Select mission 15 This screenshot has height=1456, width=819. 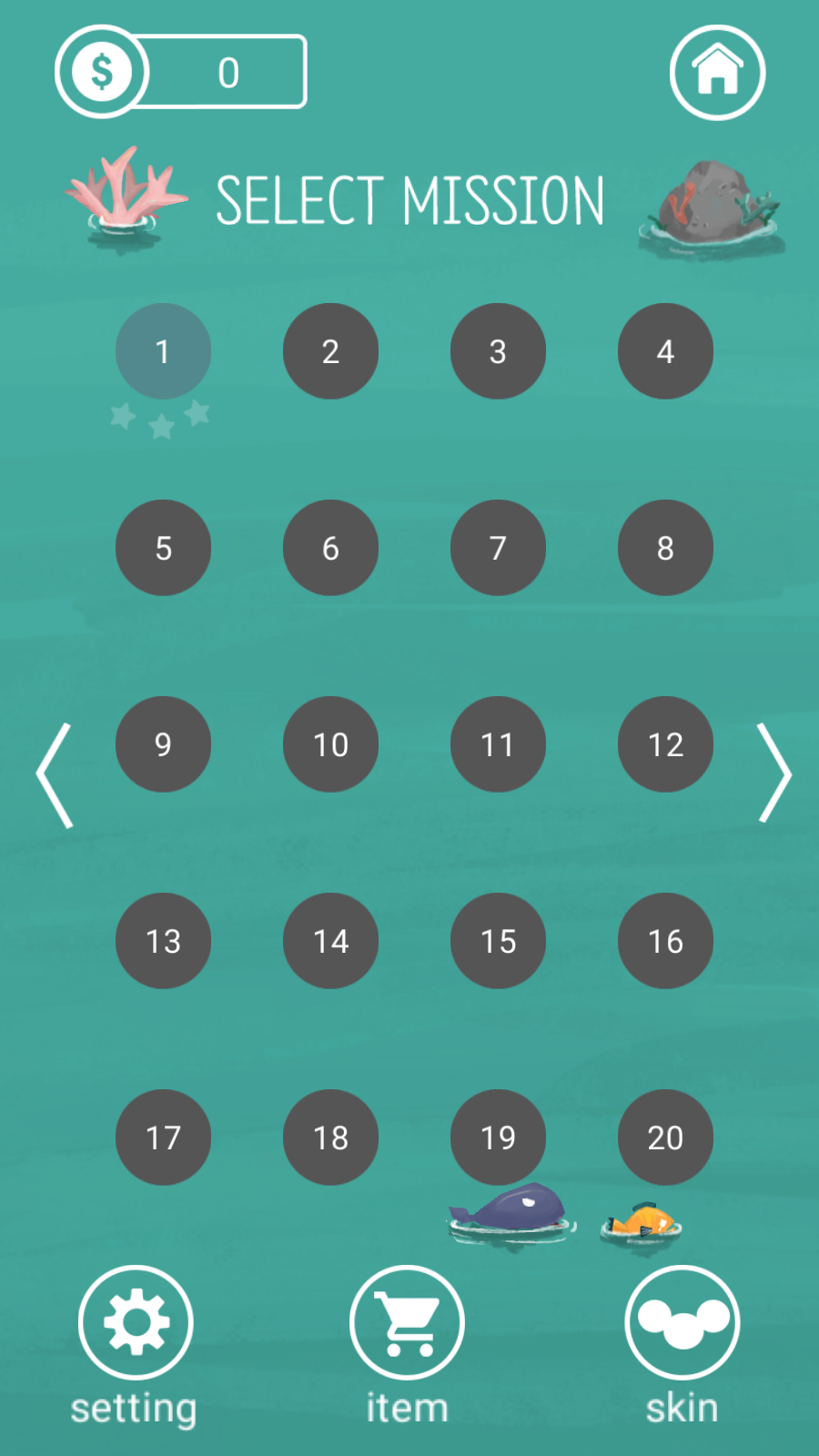[x=498, y=941]
